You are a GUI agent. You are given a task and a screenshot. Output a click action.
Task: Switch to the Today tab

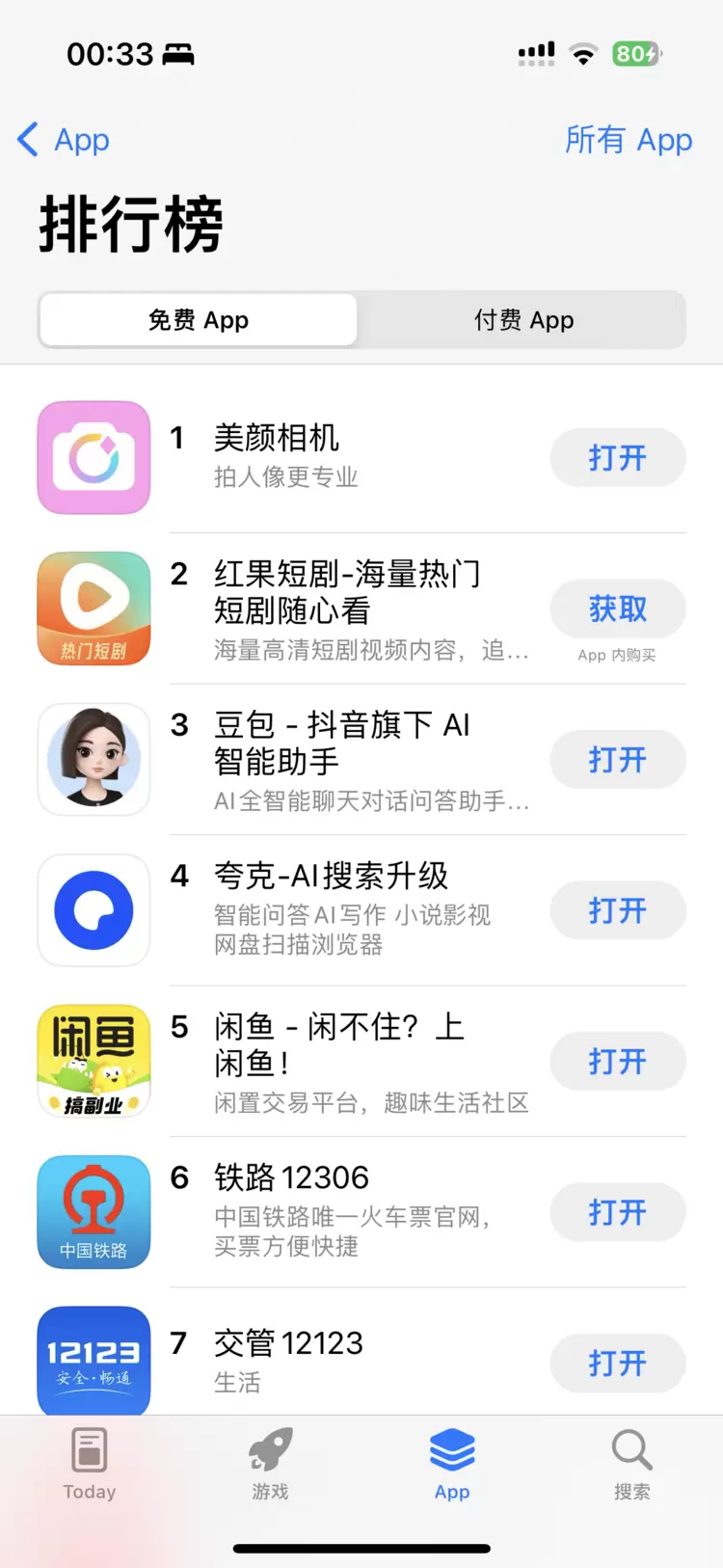click(90, 1464)
